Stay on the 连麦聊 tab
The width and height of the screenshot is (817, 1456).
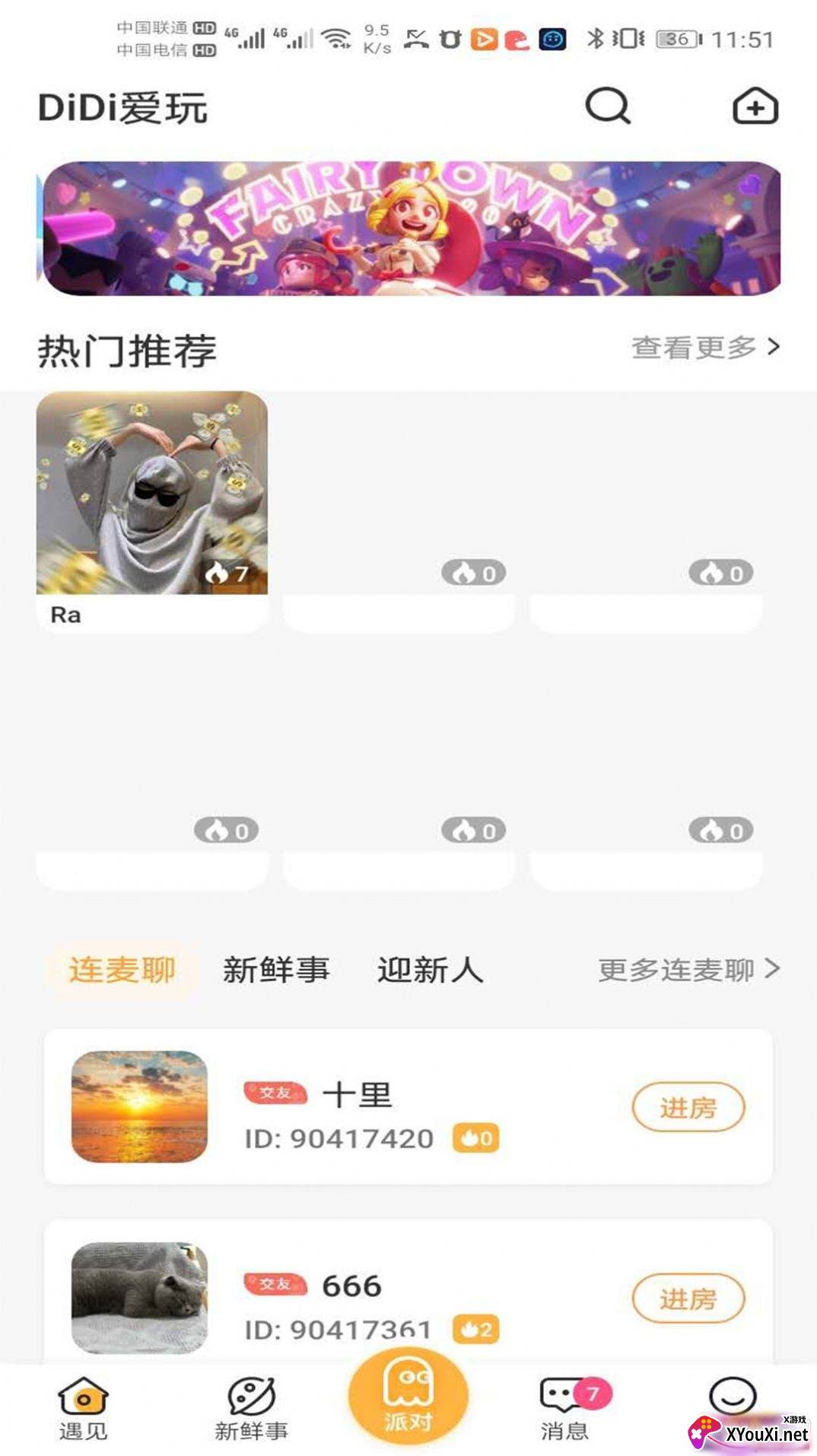pyautogui.click(x=122, y=969)
